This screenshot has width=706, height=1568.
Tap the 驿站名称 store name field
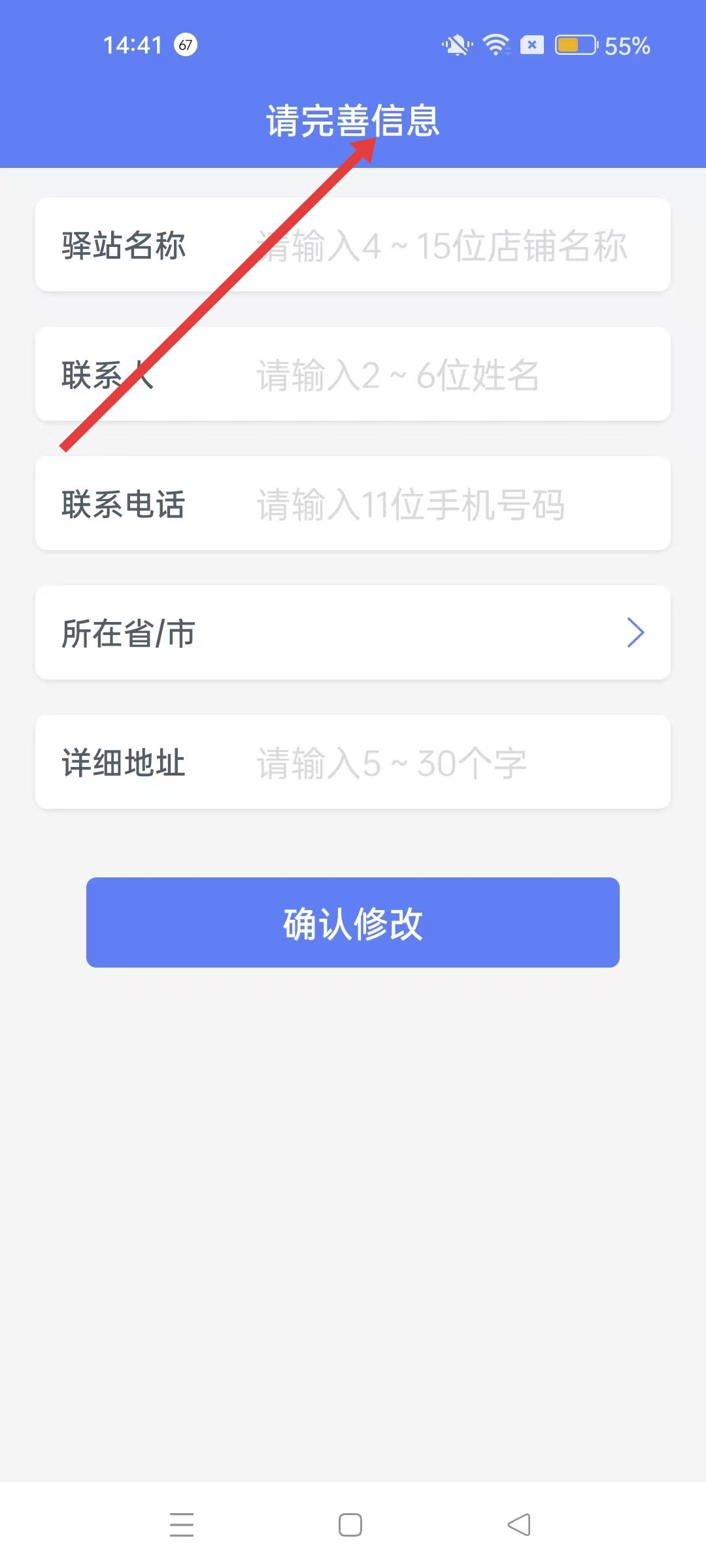pos(442,246)
